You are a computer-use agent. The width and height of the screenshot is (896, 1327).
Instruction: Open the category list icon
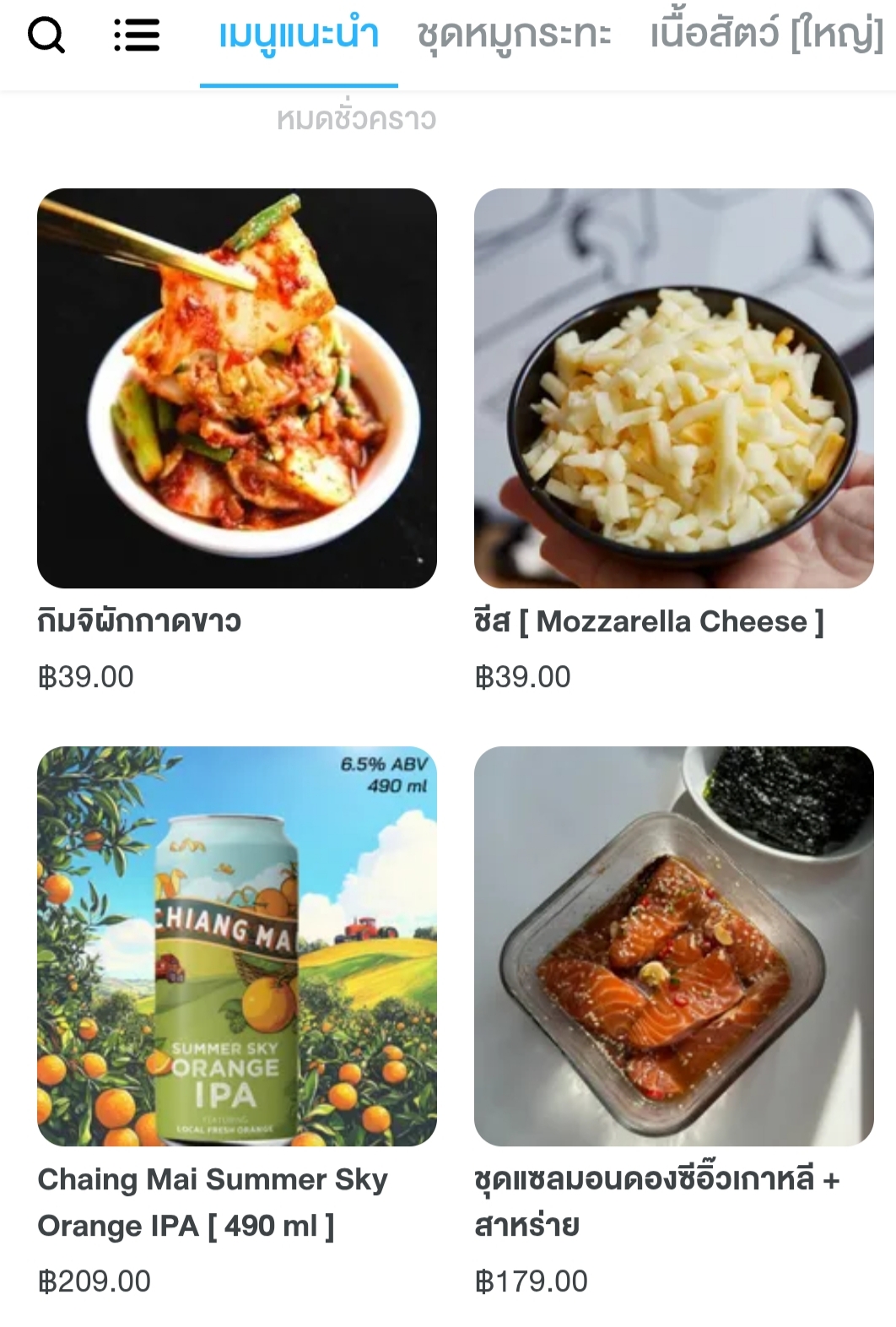[137, 35]
